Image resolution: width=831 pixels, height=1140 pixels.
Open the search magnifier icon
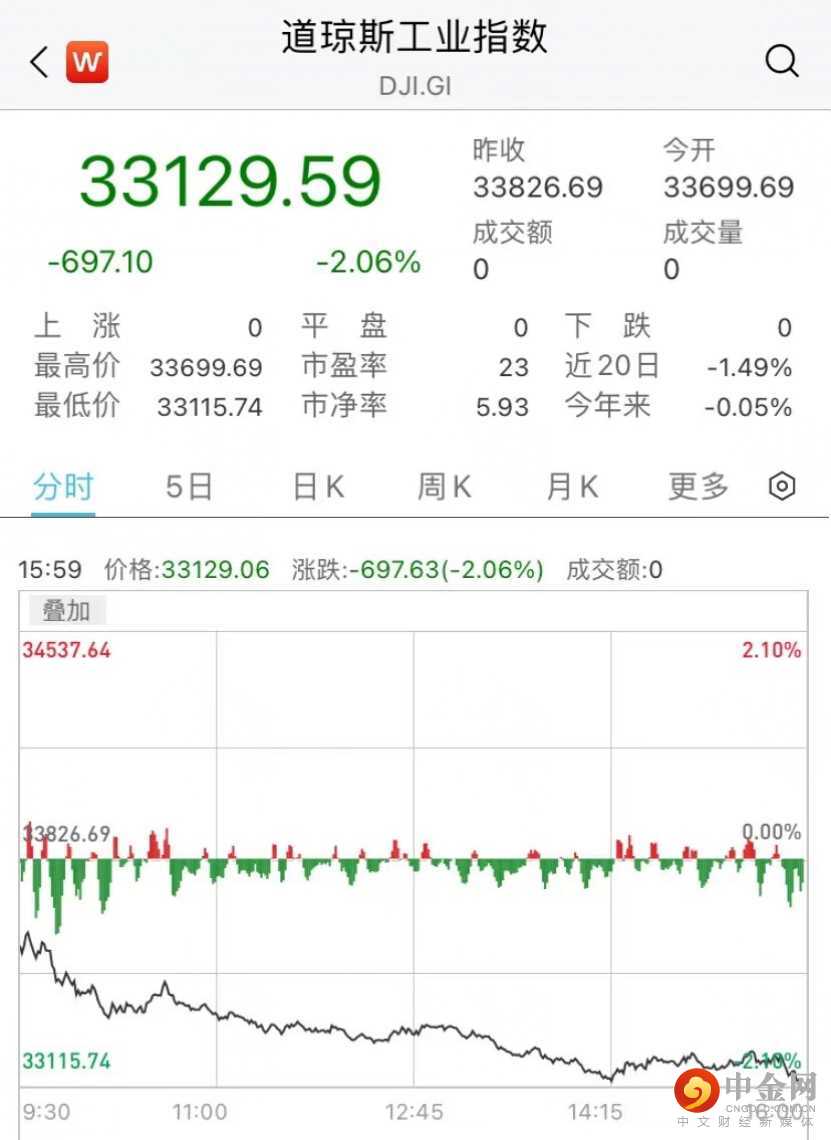click(782, 62)
